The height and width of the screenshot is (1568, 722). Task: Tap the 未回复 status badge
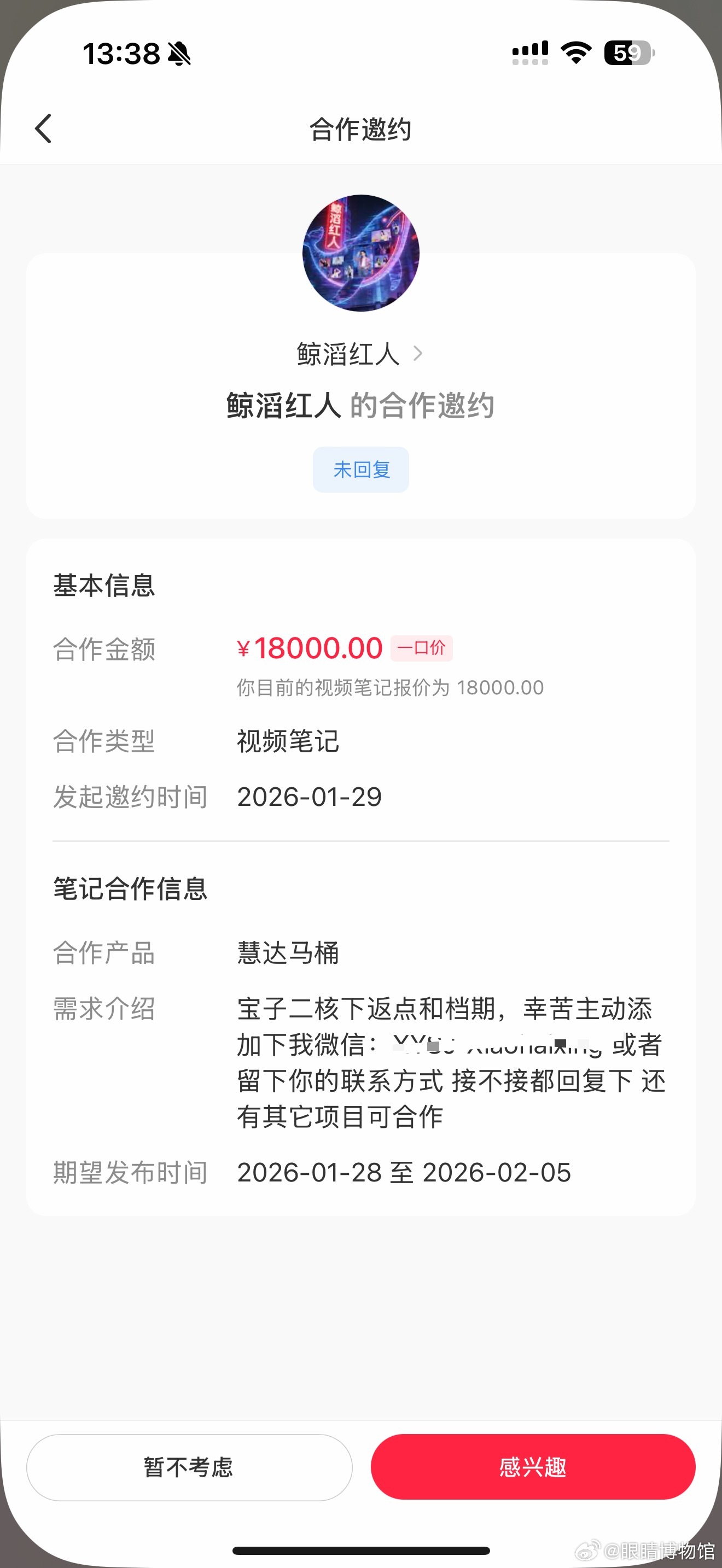coord(360,469)
